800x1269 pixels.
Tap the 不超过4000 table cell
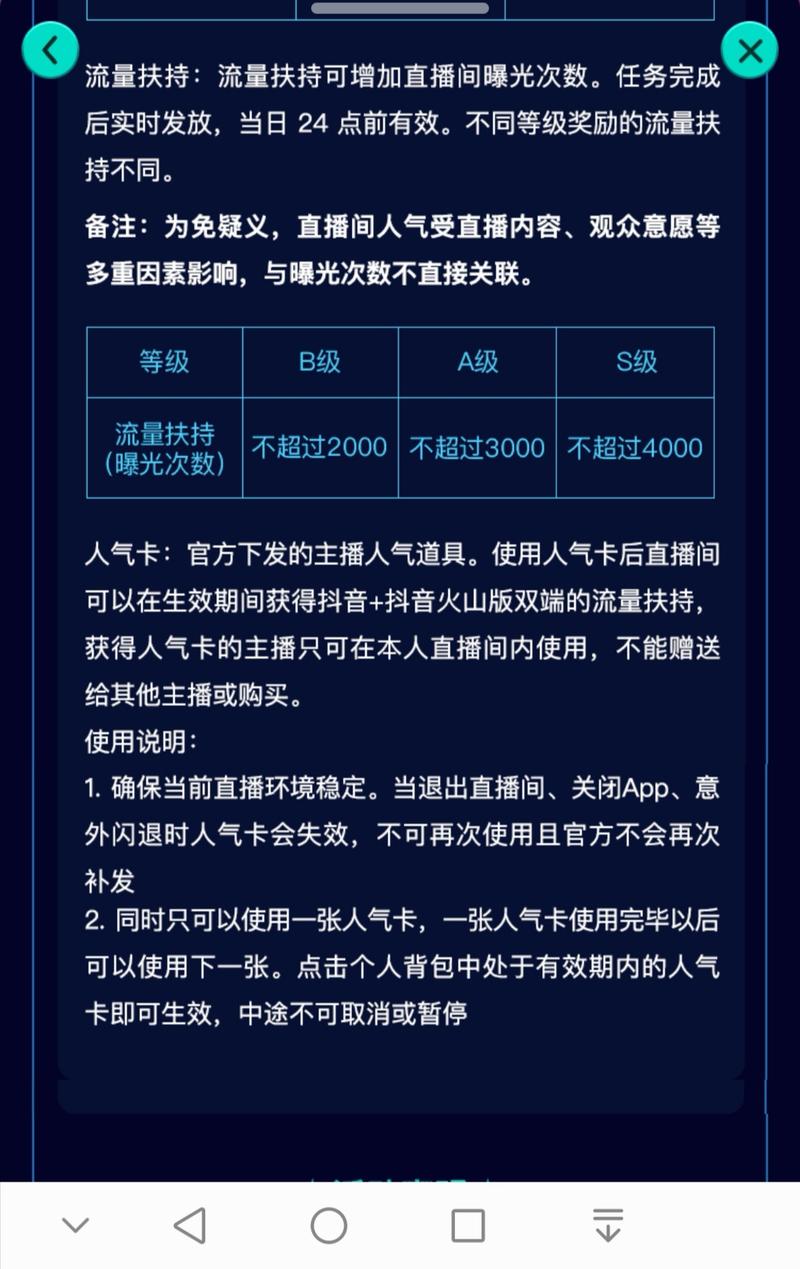pyautogui.click(x=635, y=448)
